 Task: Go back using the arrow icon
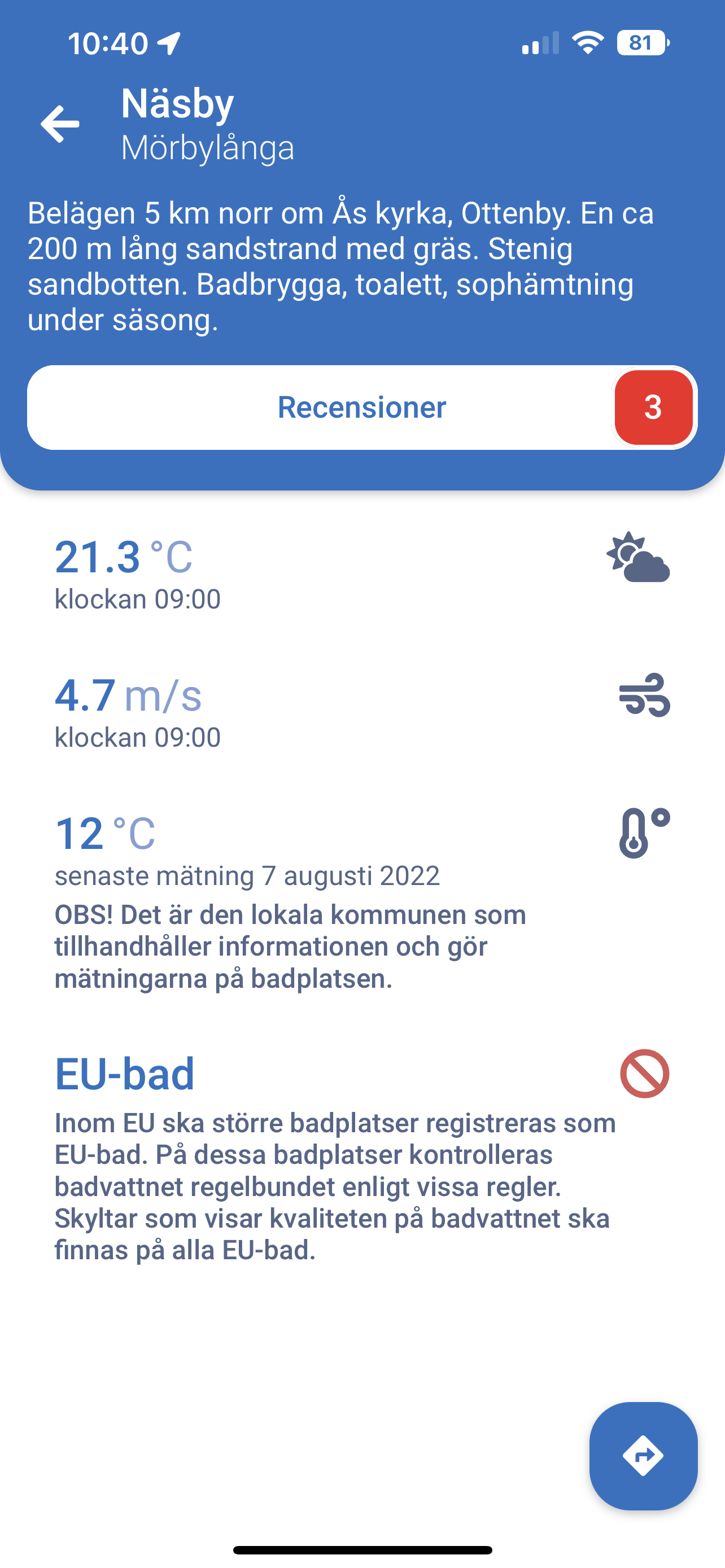60,124
